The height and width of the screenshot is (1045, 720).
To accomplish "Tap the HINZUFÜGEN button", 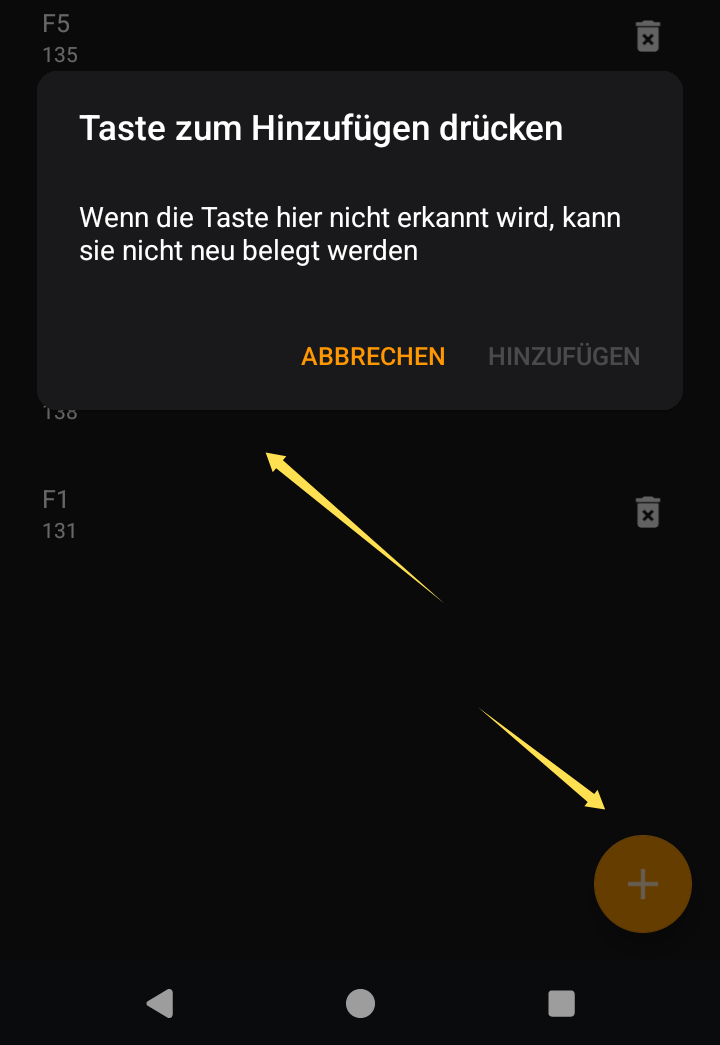I will coord(564,356).
